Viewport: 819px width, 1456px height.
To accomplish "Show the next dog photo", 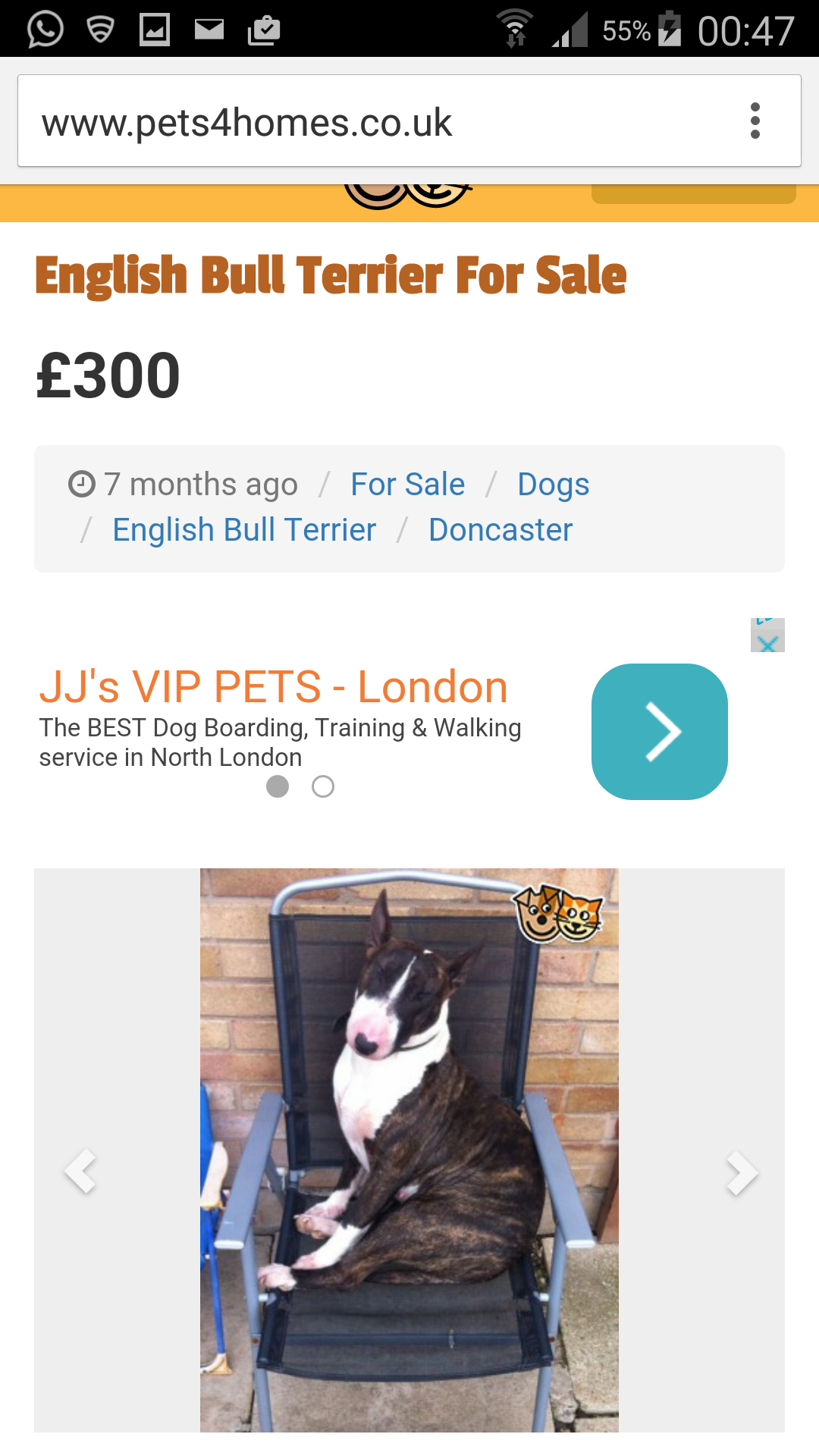I will pyautogui.click(x=741, y=1172).
